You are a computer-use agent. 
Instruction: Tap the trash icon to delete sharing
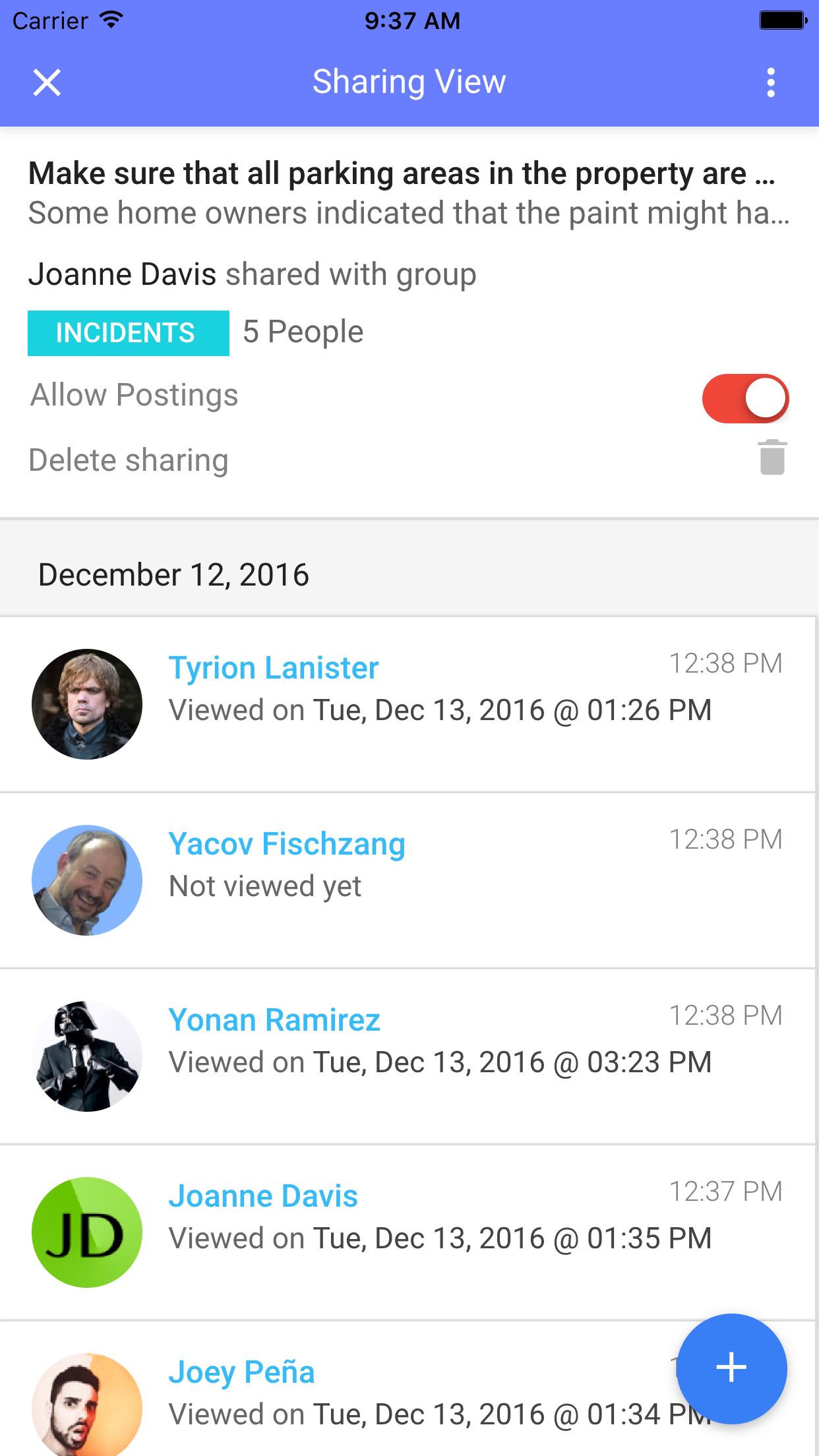(772, 458)
